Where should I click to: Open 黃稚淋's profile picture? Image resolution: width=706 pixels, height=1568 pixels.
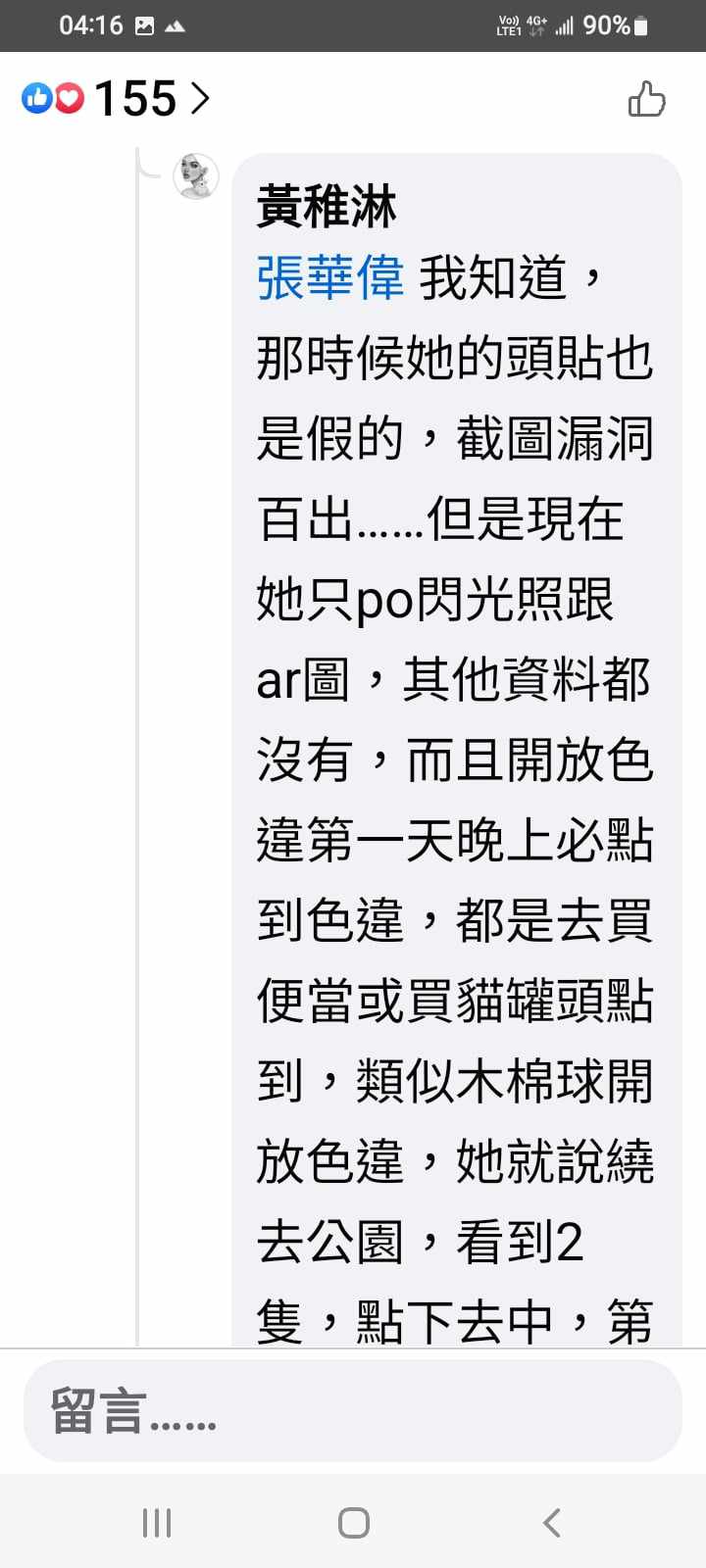(x=196, y=176)
